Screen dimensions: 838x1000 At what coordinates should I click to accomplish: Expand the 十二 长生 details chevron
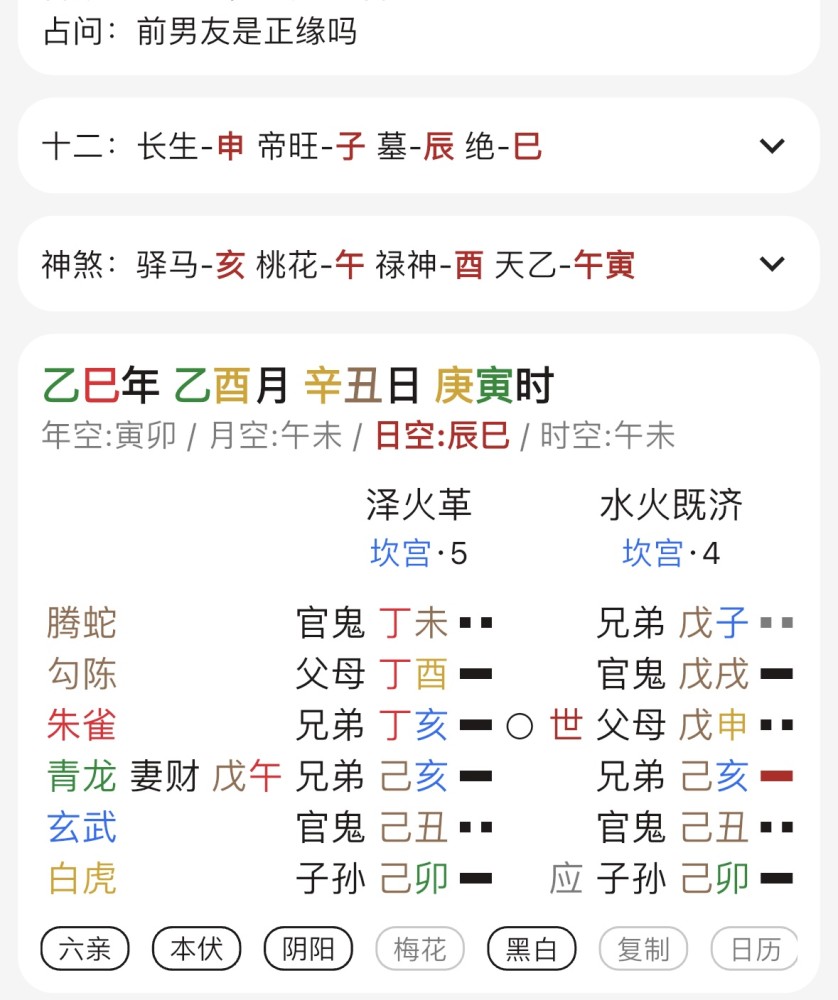click(772, 146)
